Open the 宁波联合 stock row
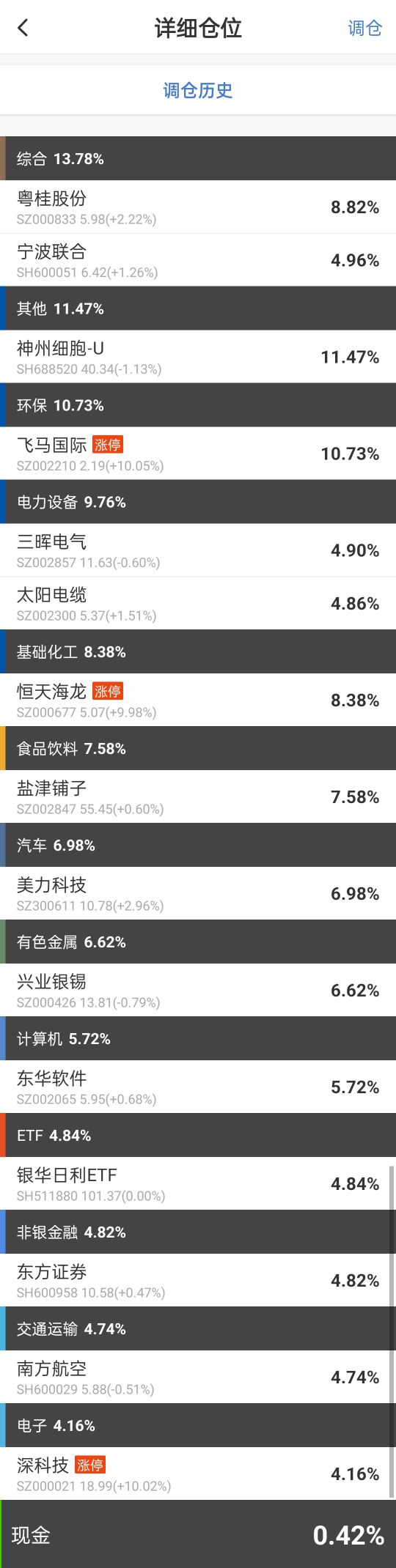 (198, 260)
